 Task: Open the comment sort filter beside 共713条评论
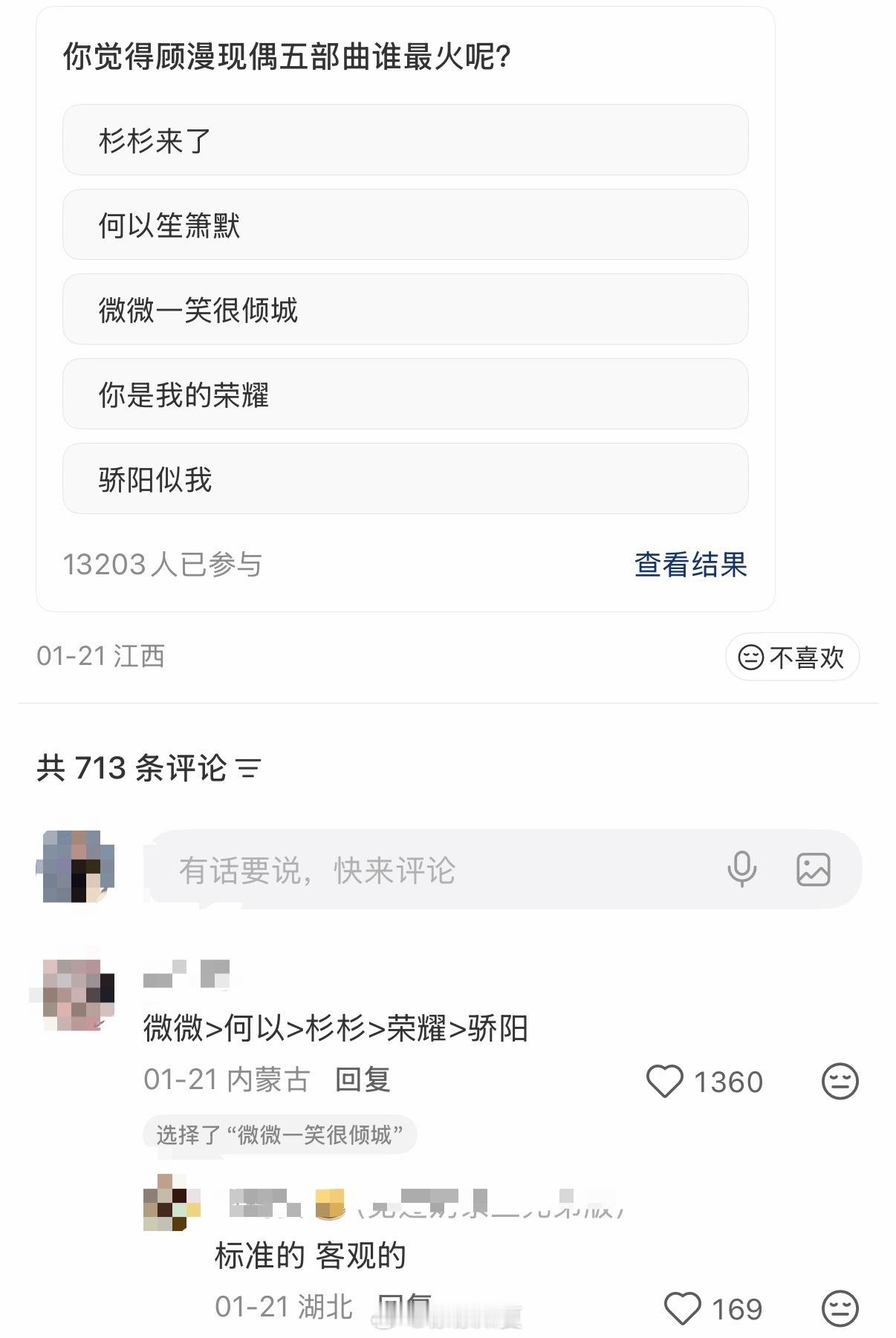[247, 768]
